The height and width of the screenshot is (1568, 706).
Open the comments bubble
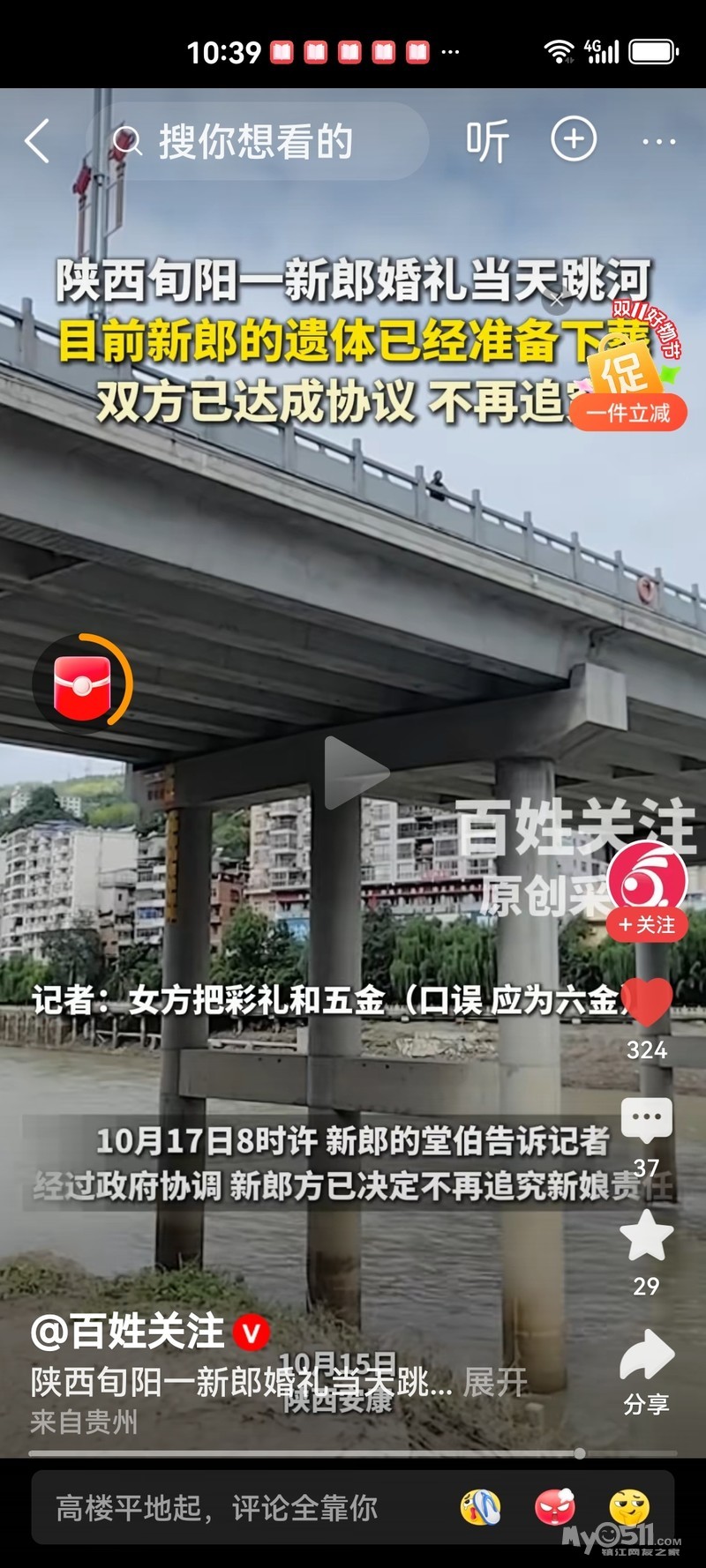(x=646, y=1120)
